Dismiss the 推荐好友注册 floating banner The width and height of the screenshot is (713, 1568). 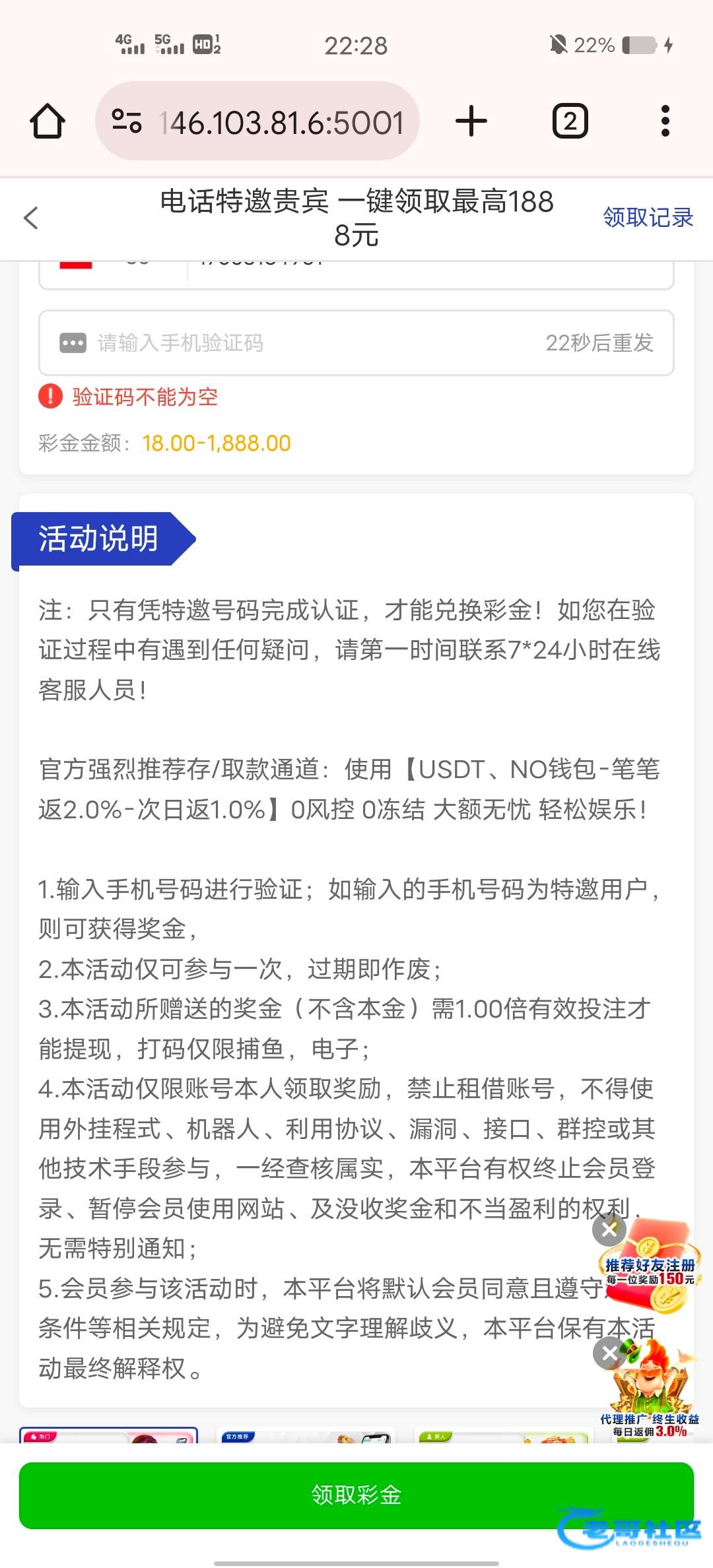tap(609, 1228)
